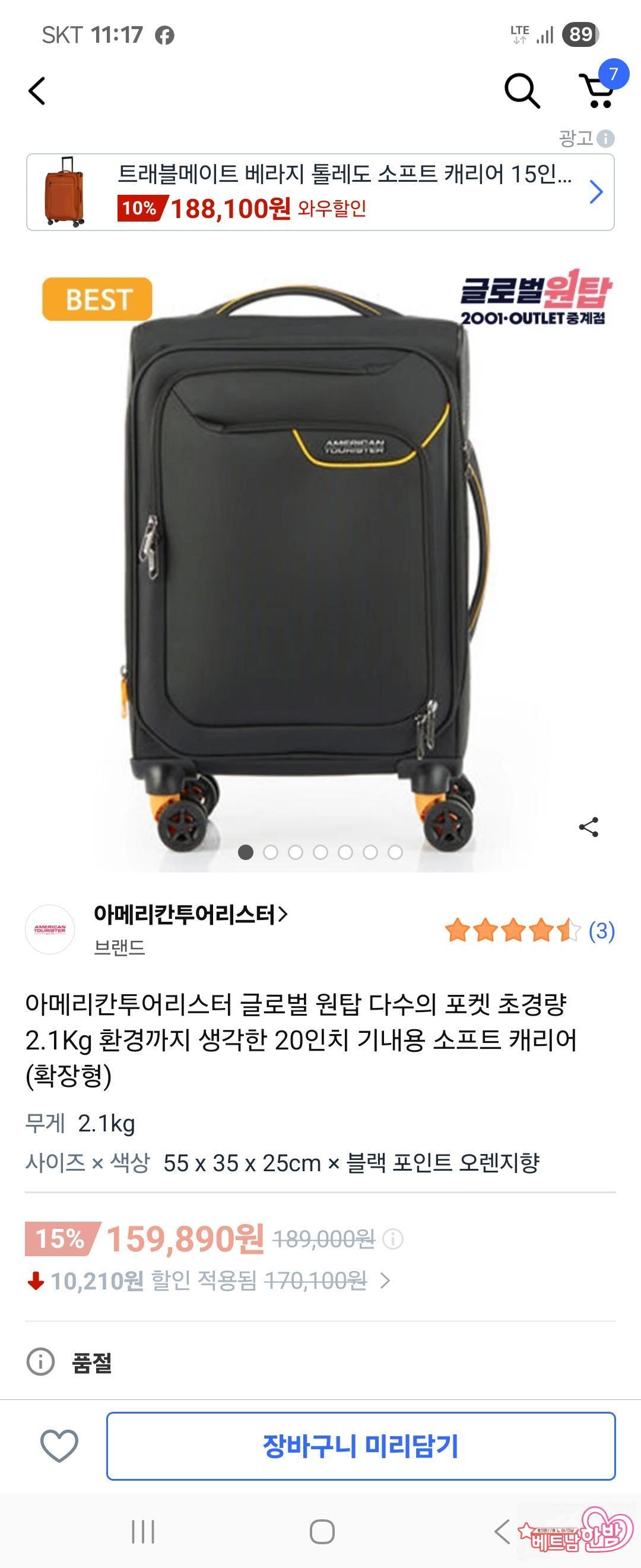The image size is (641, 1568).
Task: Share this product
Action: click(x=588, y=827)
